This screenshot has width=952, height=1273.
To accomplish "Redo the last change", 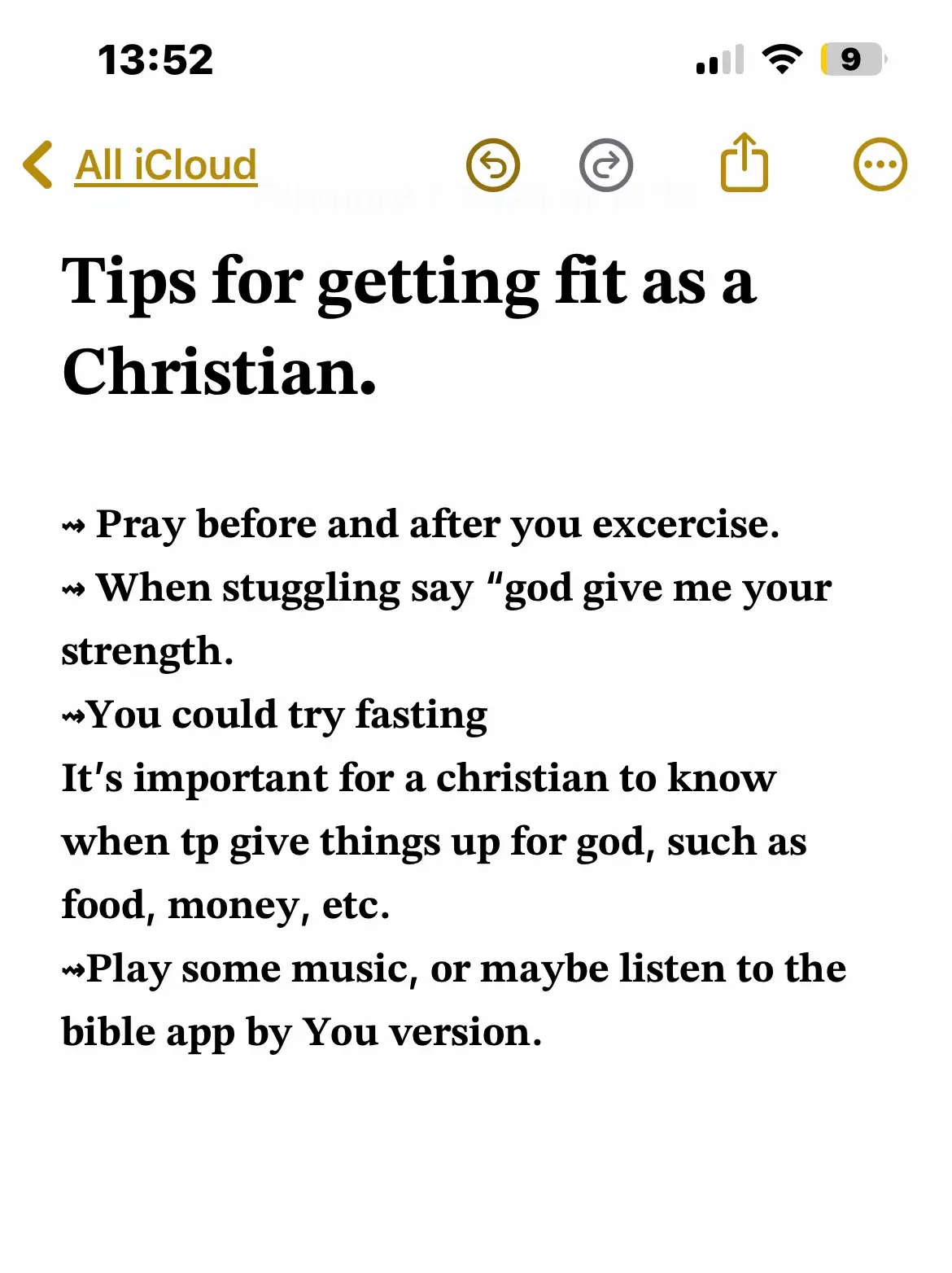I will tap(606, 165).
